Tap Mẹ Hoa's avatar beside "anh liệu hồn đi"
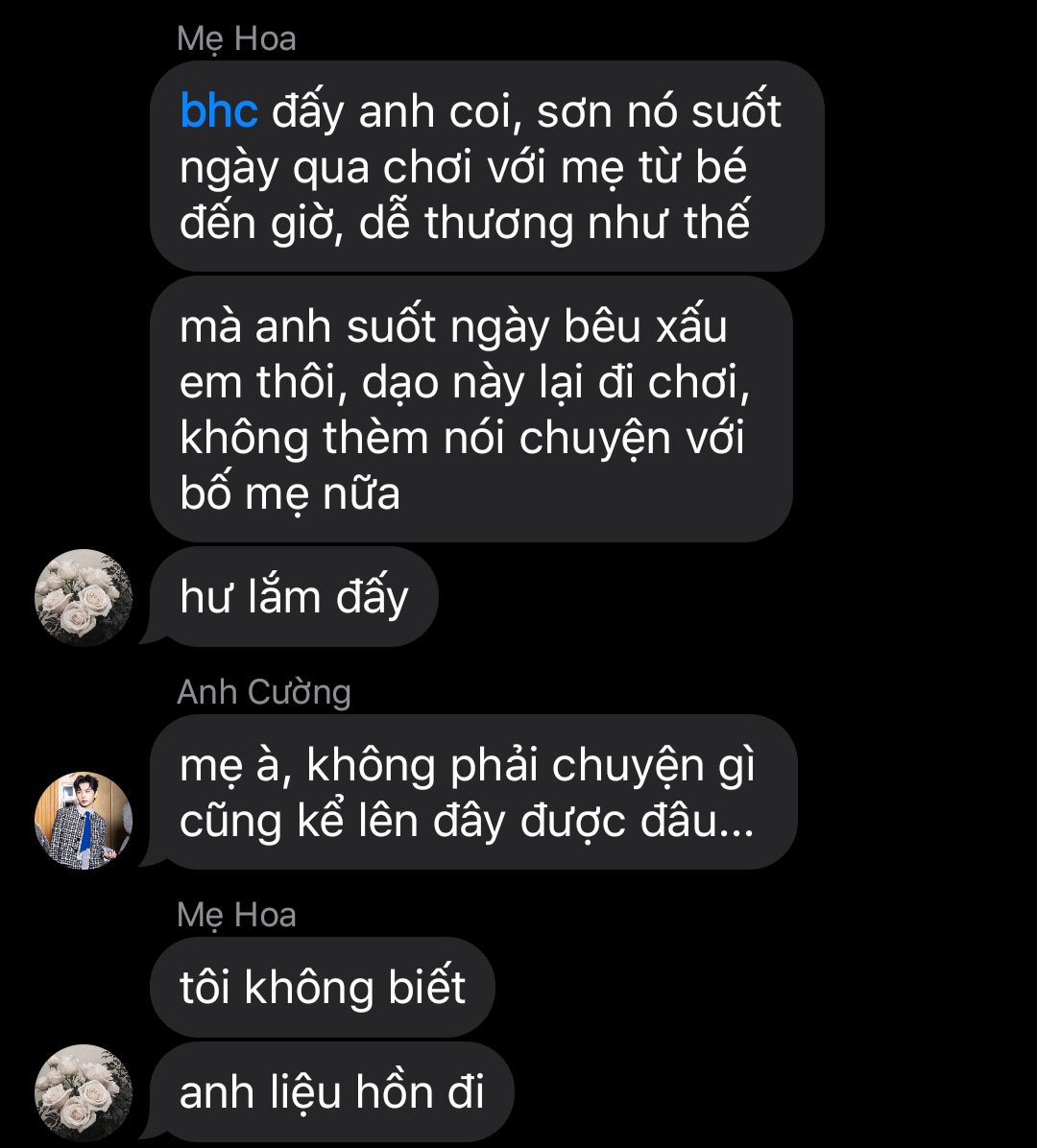Image resolution: width=1037 pixels, height=1148 pixels. (83, 1092)
